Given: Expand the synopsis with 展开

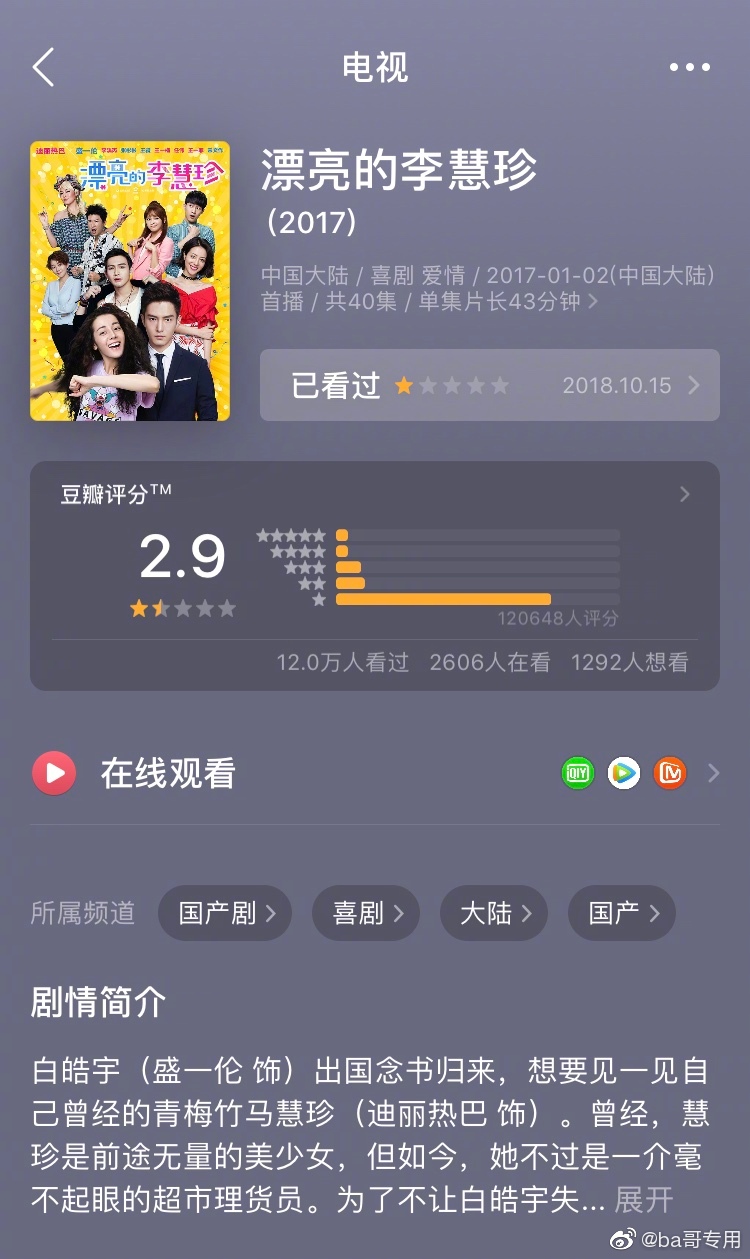Looking at the screenshot, I should [x=644, y=1199].
